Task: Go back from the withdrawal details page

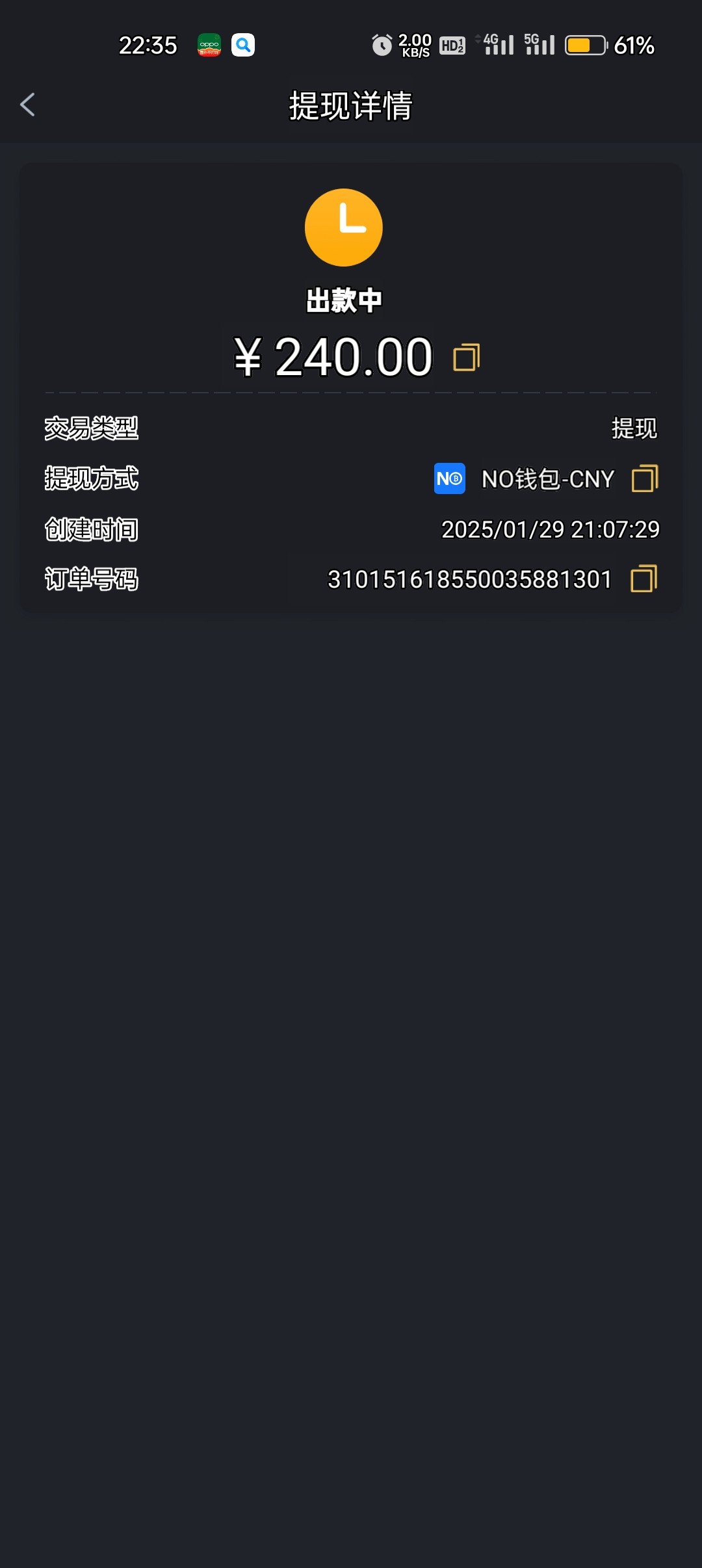Action: tap(27, 105)
